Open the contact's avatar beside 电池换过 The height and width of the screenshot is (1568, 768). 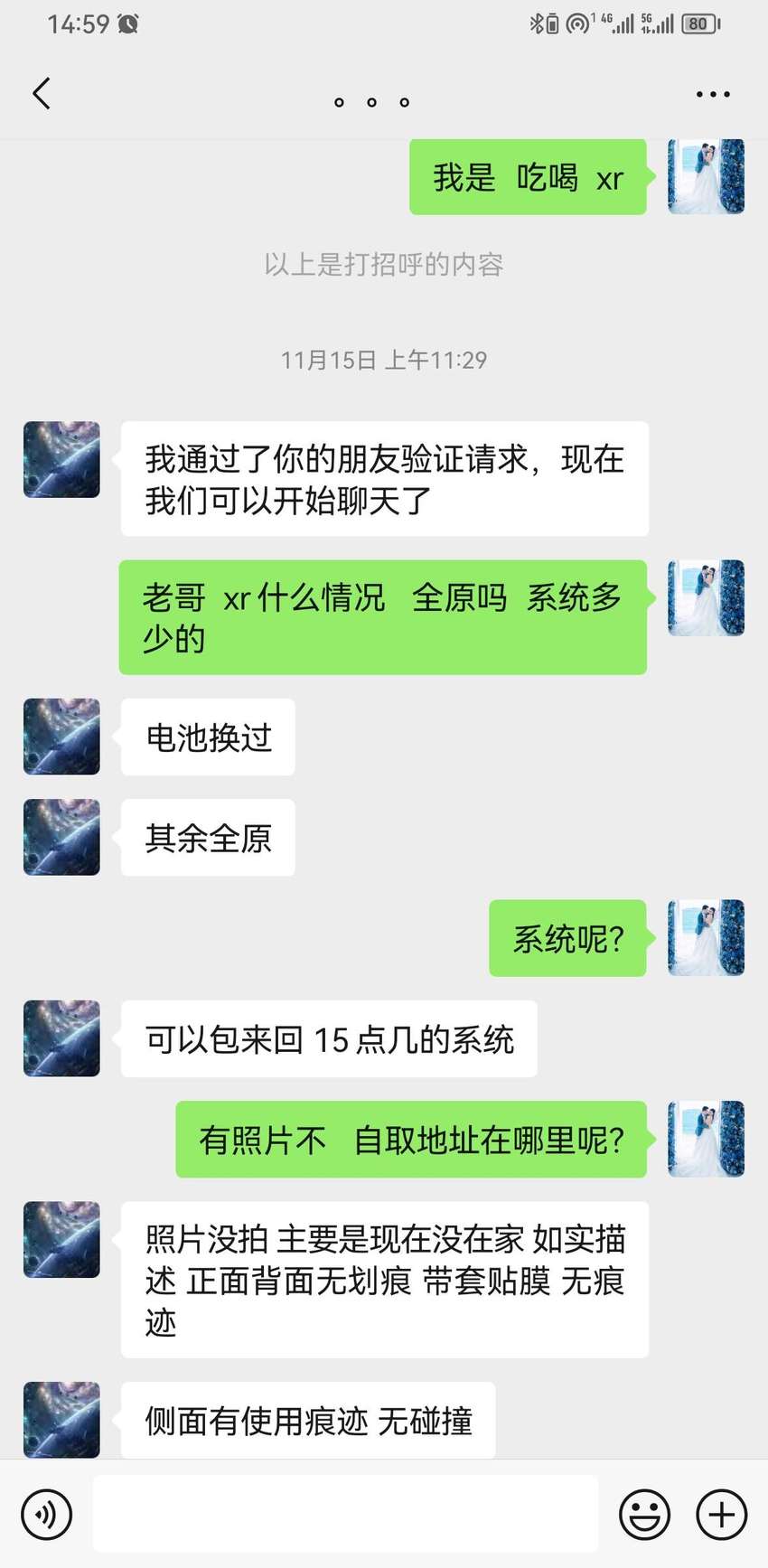pos(61,737)
